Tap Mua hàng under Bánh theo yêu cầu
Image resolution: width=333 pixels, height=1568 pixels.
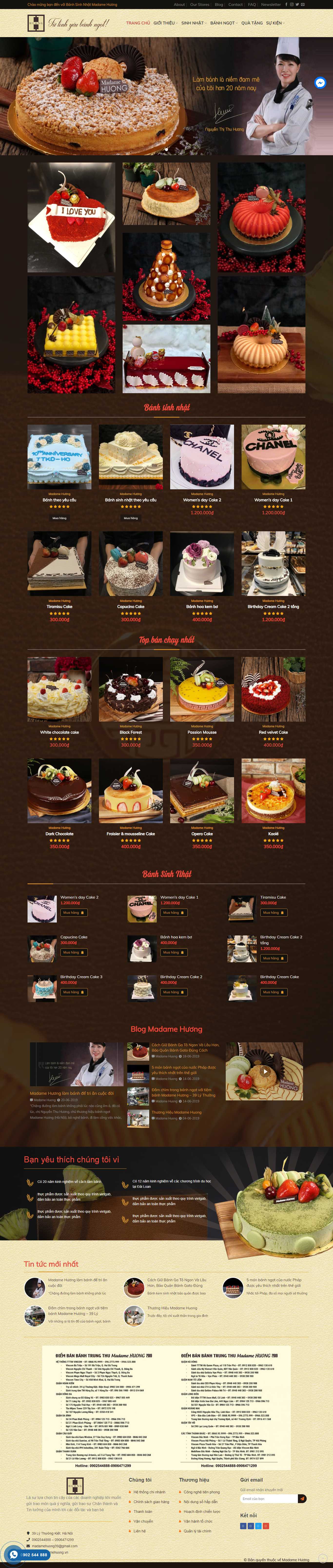pyautogui.click(x=59, y=518)
